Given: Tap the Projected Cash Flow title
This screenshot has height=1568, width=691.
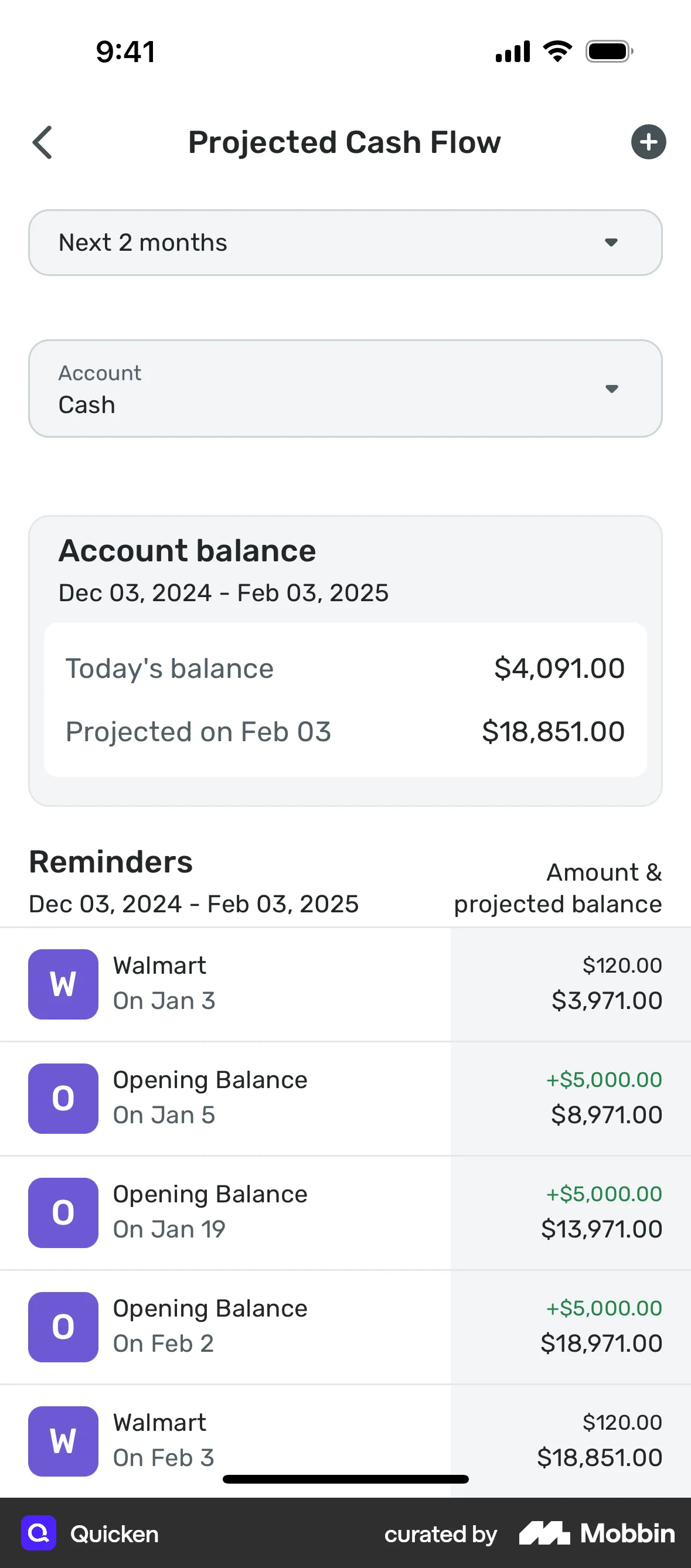Looking at the screenshot, I should pos(344,142).
